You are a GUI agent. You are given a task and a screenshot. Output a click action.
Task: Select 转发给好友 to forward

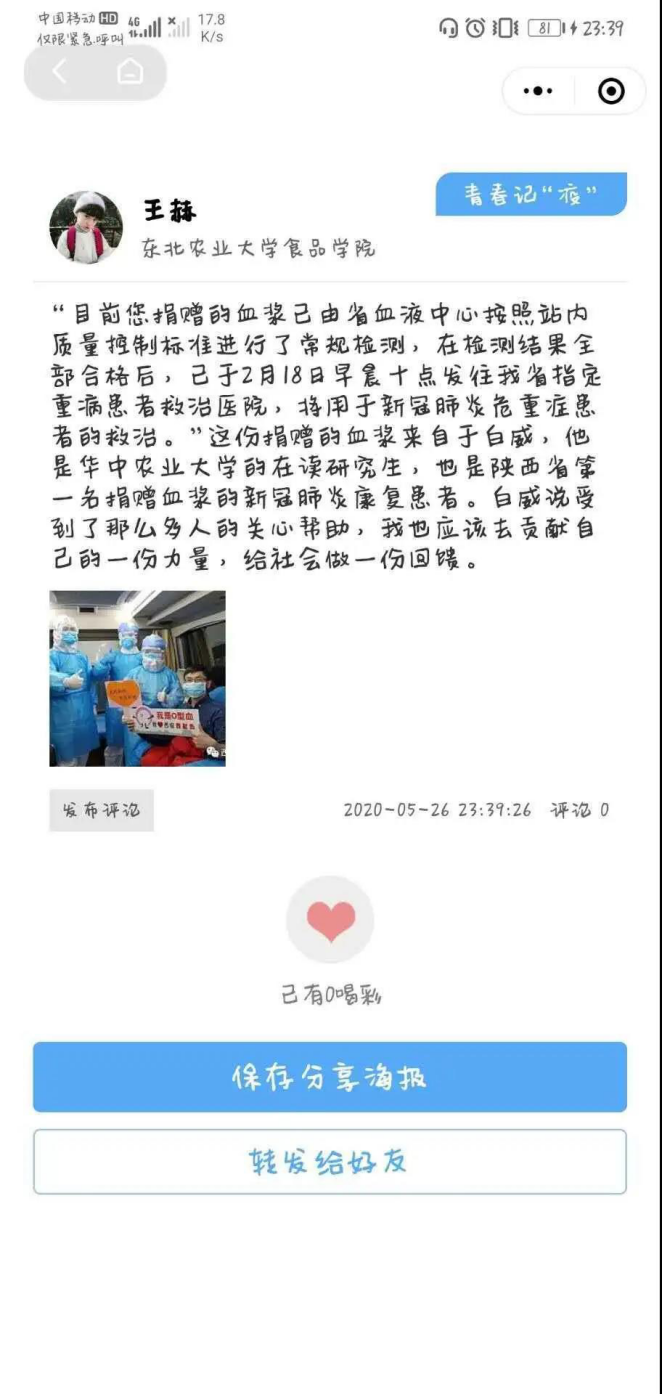click(330, 1162)
